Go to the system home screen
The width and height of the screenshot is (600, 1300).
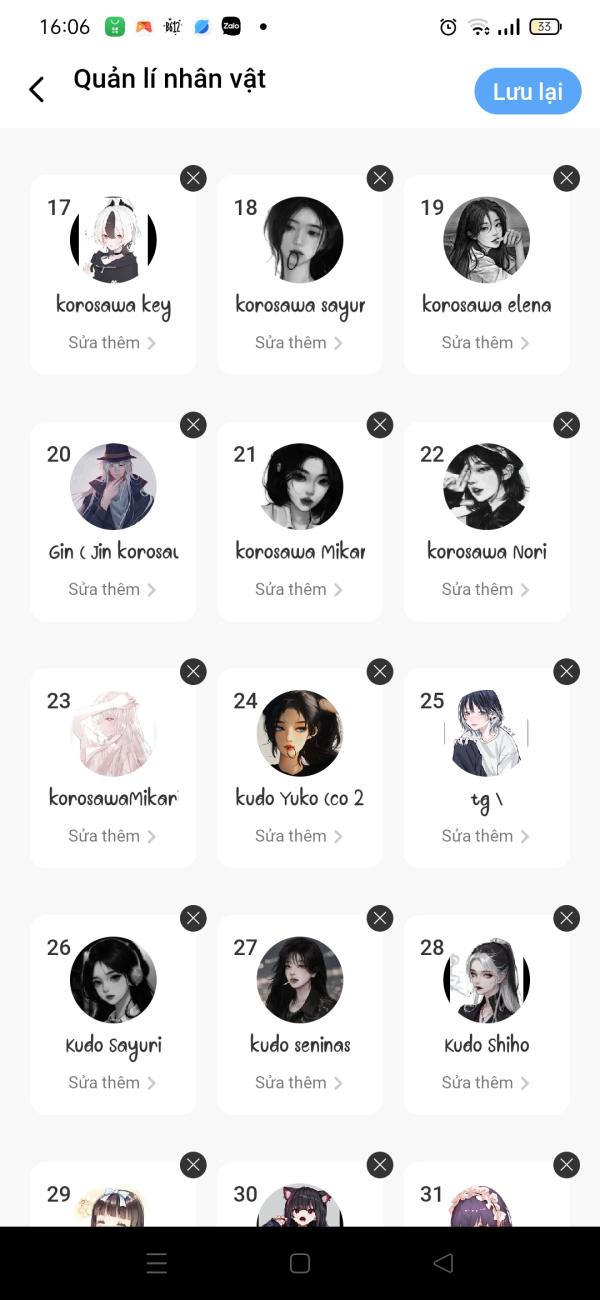[300, 1263]
